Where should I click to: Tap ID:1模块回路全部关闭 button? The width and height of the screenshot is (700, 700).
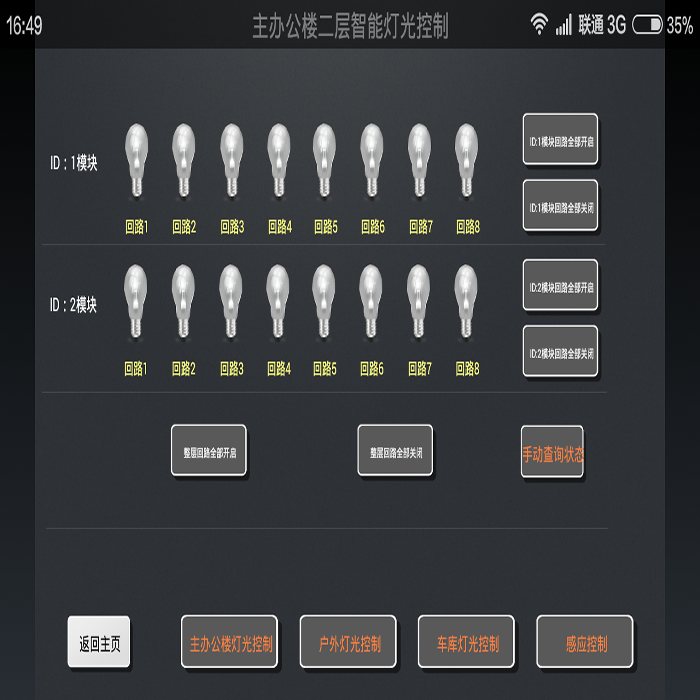[x=560, y=206]
